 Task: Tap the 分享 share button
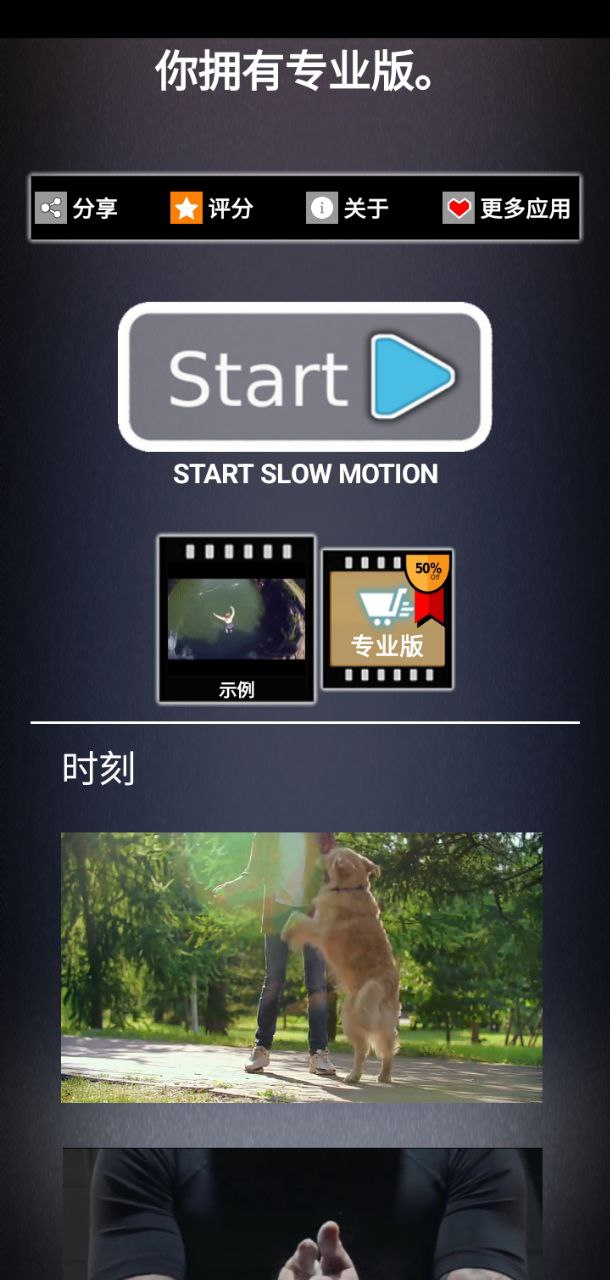click(78, 208)
